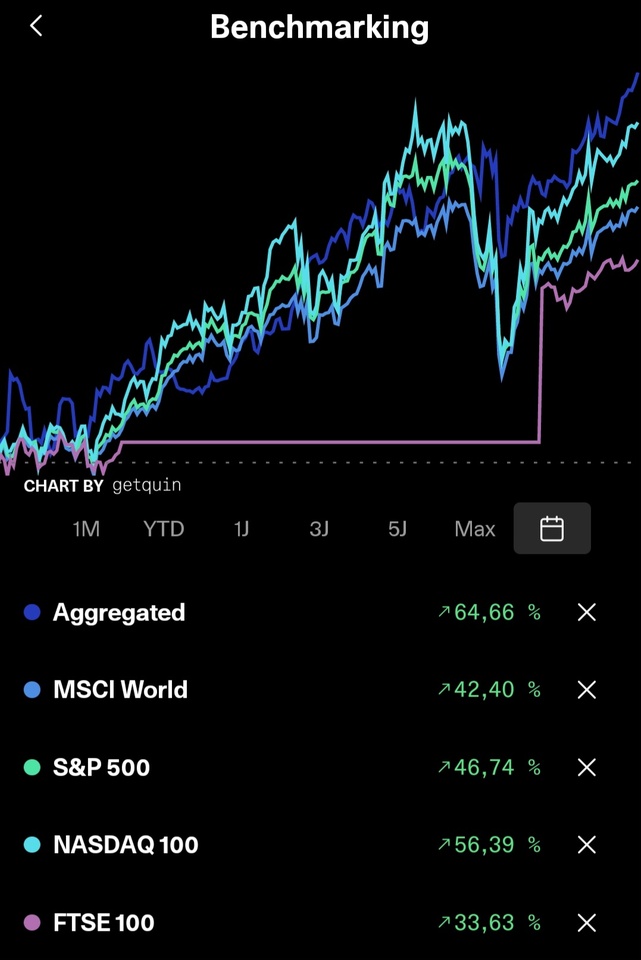Go back from Benchmarking screen
This screenshot has height=960, width=641.
(36, 26)
